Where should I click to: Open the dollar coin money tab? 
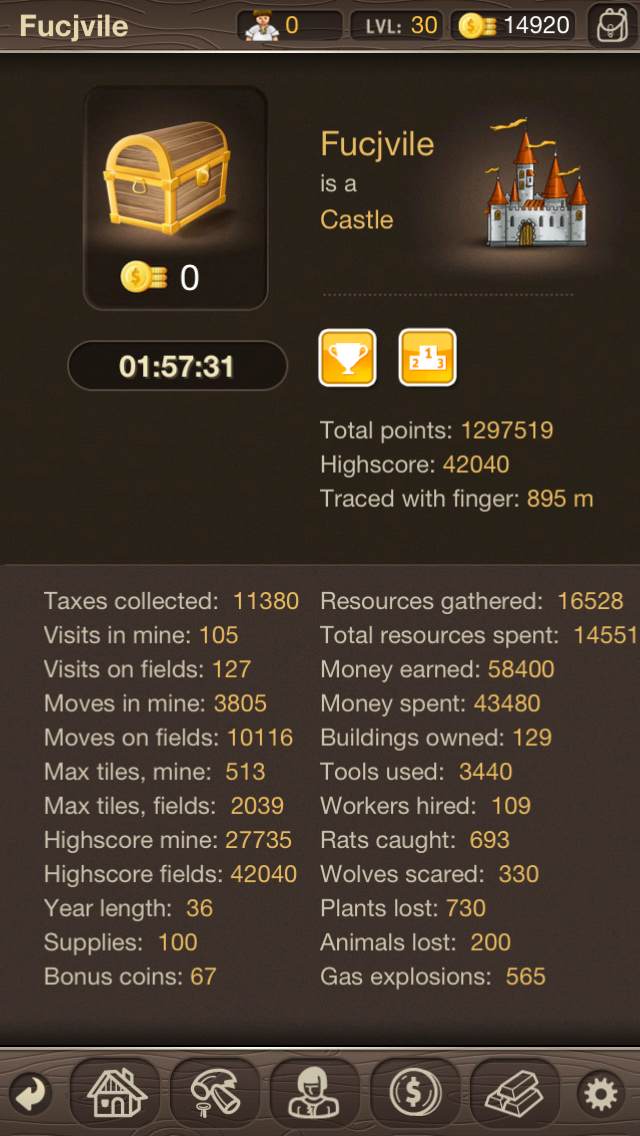(x=415, y=1094)
